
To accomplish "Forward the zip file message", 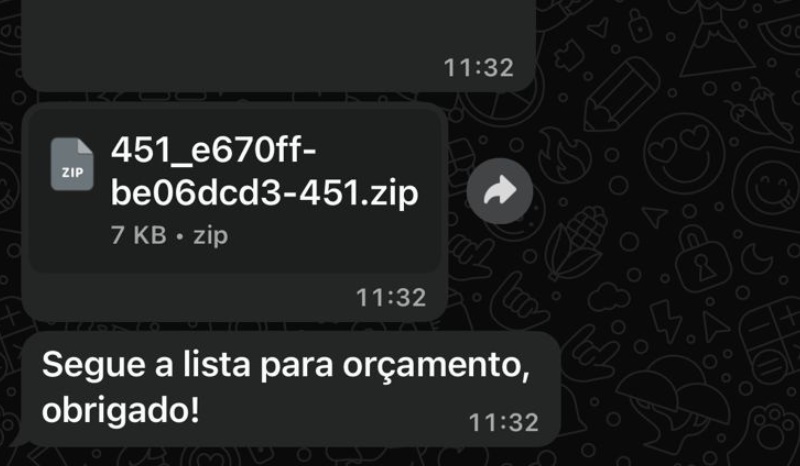I will click(x=499, y=190).
